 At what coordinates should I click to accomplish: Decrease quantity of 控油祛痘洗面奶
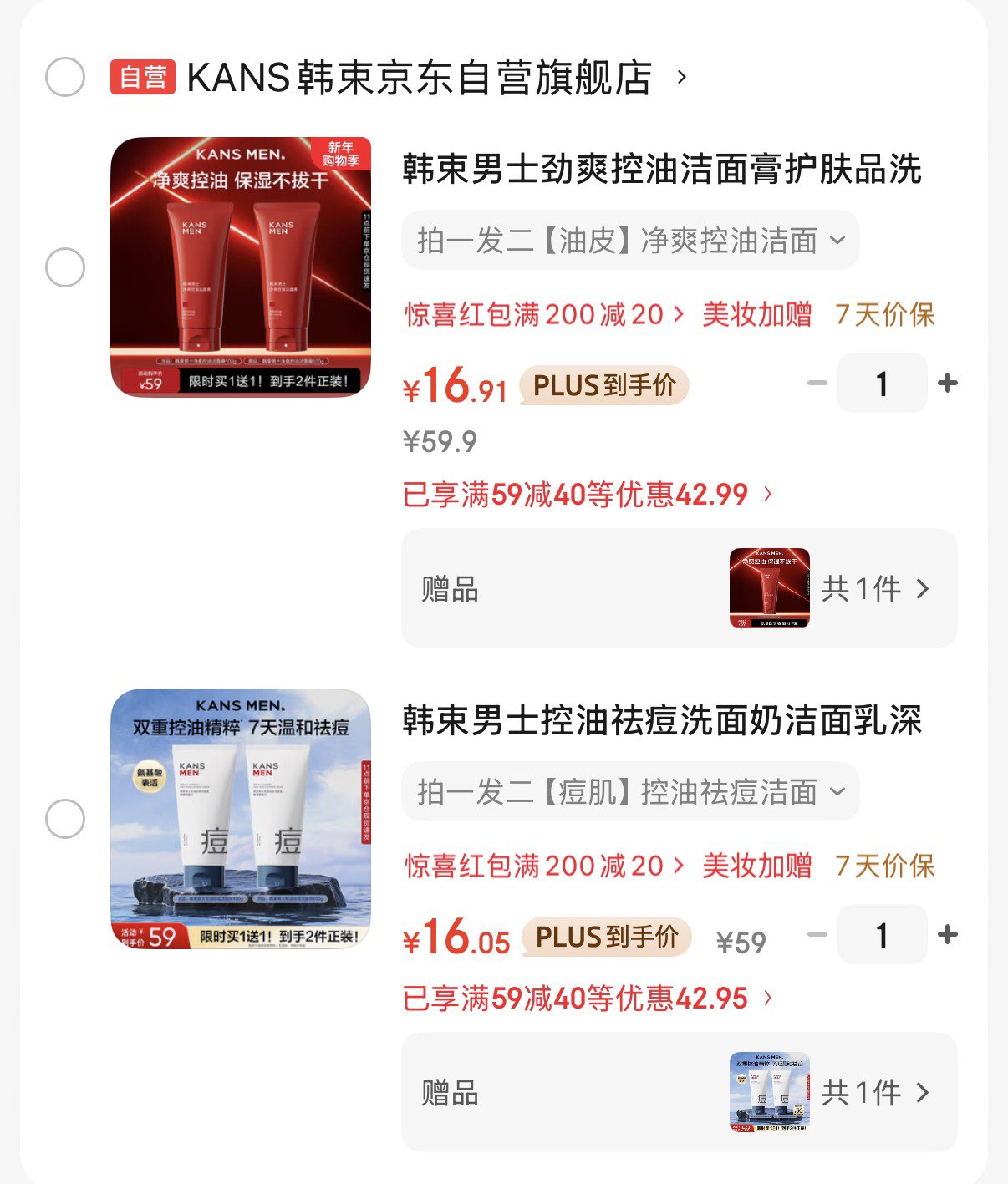[817, 935]
